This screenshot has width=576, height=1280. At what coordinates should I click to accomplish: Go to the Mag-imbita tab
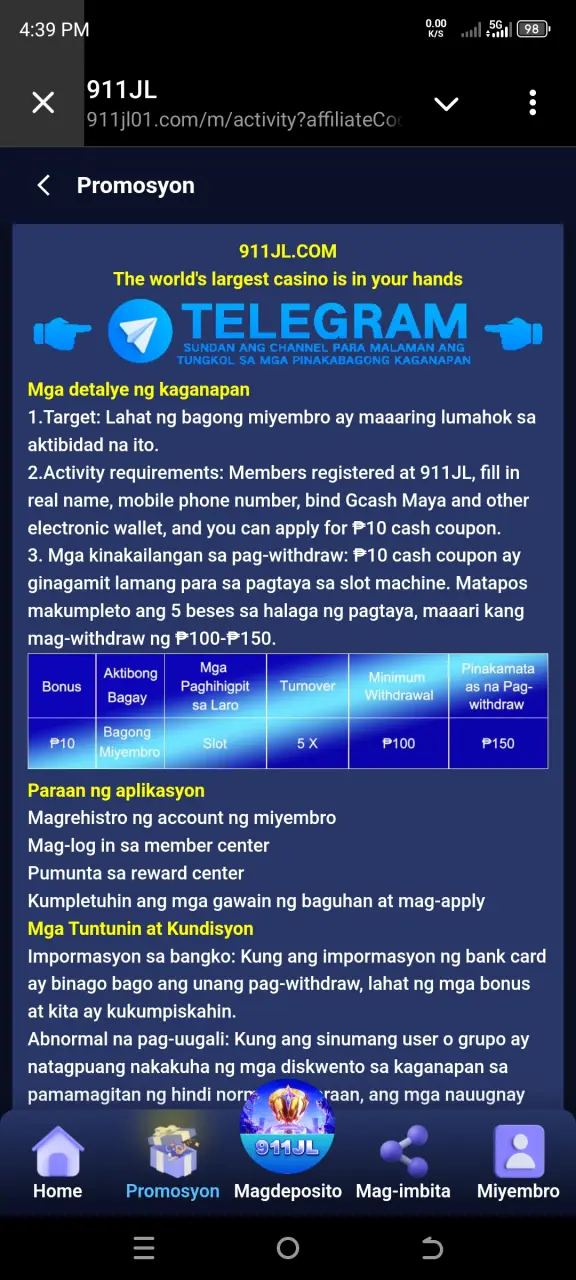(x=403, y=1162)
